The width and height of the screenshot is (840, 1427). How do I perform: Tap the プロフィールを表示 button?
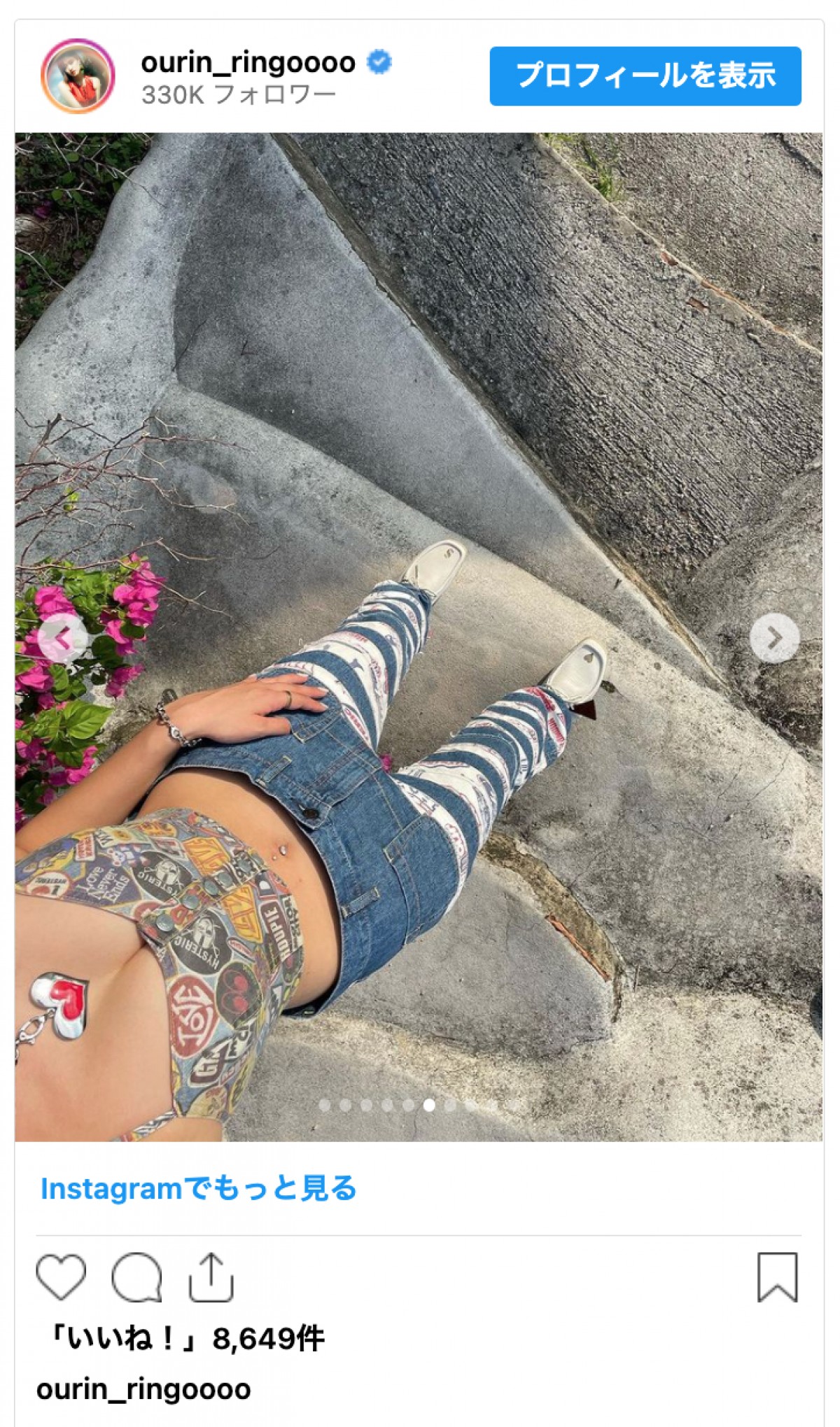tap(645, 76)
